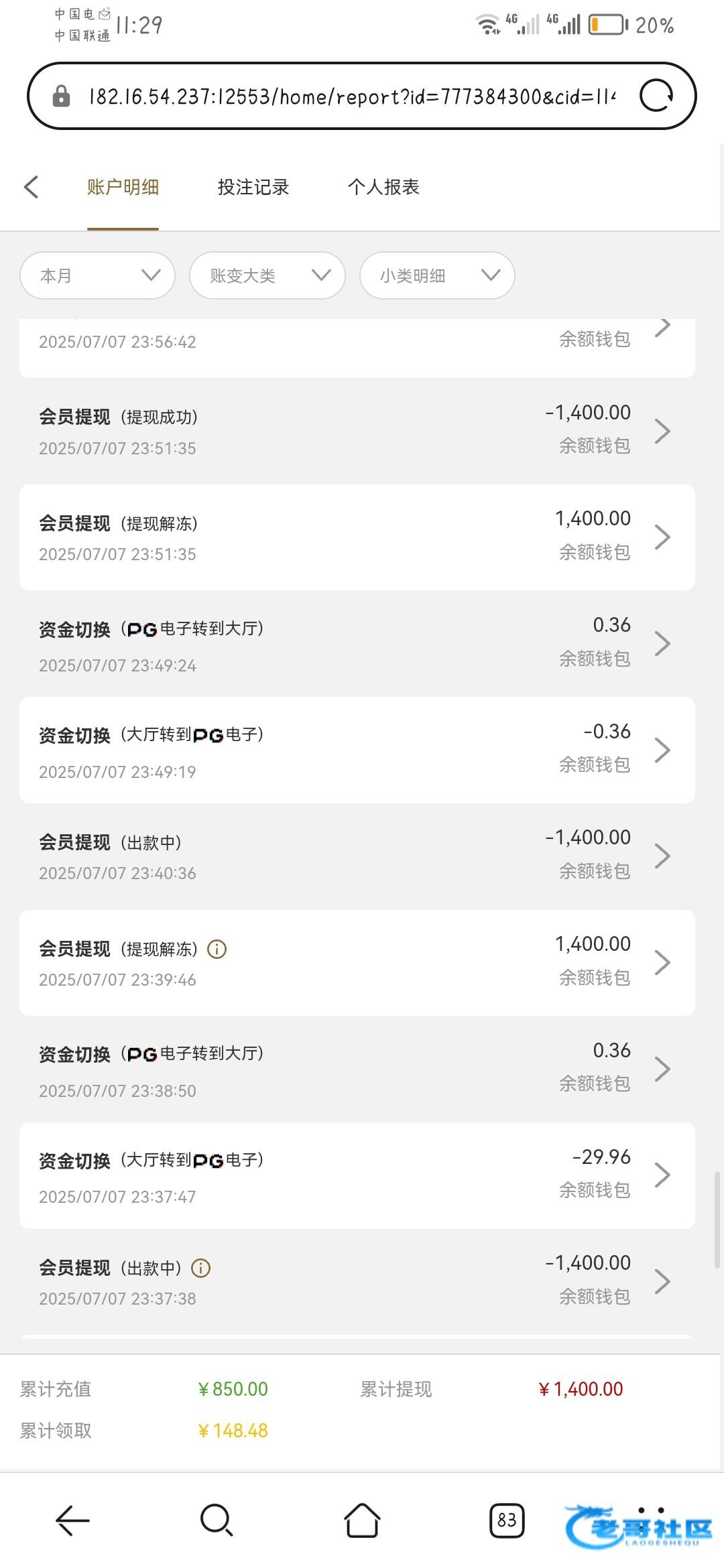Open the 大厅转到PG电子 record at 23:49:19

pyautogui.click(x=357, y=750)
